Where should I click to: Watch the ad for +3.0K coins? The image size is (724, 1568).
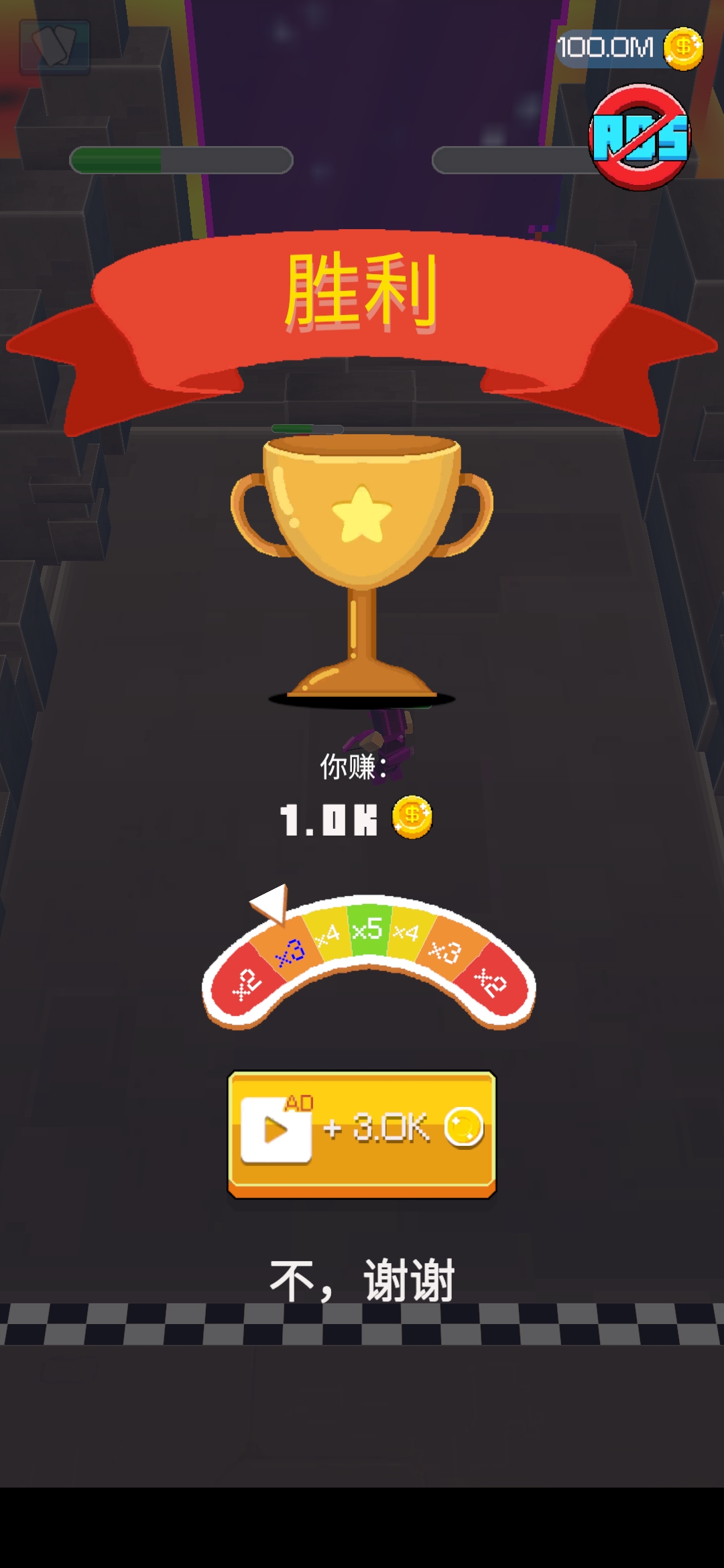pyautogui.click(x=362, y=1132)
